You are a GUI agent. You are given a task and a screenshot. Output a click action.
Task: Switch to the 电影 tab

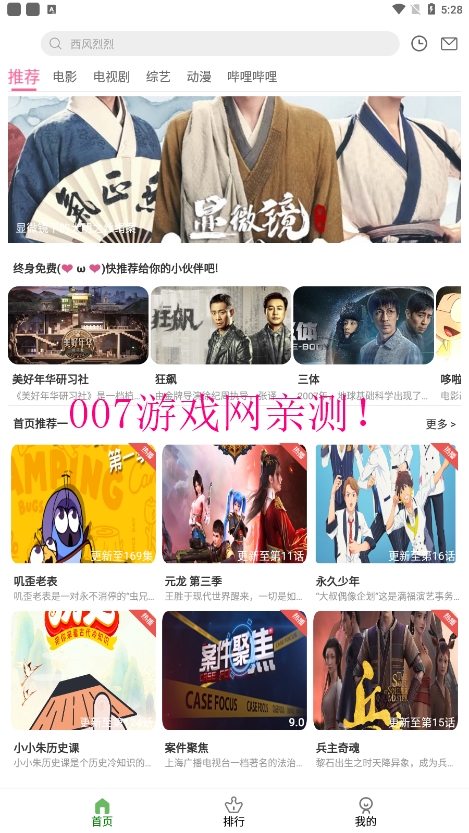65,76
